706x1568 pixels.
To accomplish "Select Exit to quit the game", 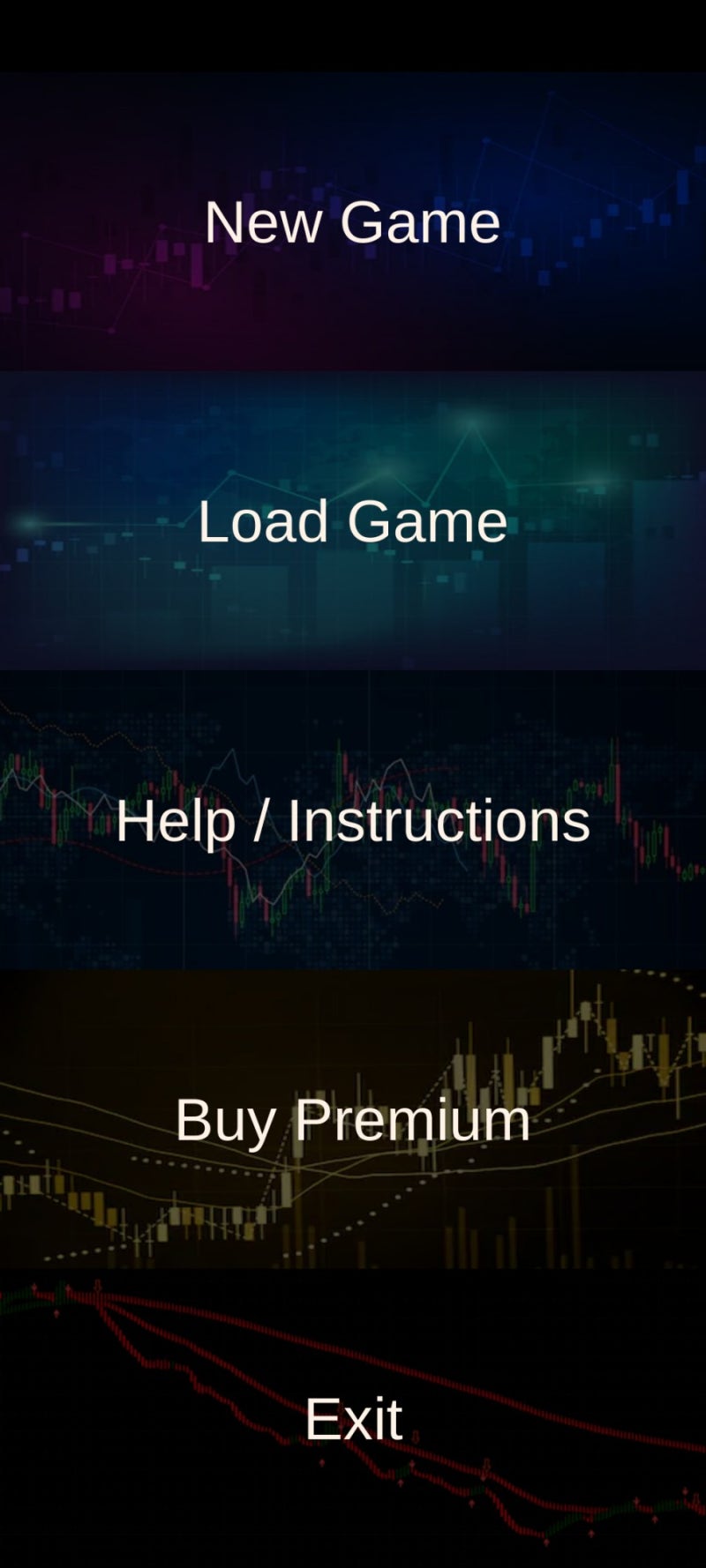I will pos(353,1418).
